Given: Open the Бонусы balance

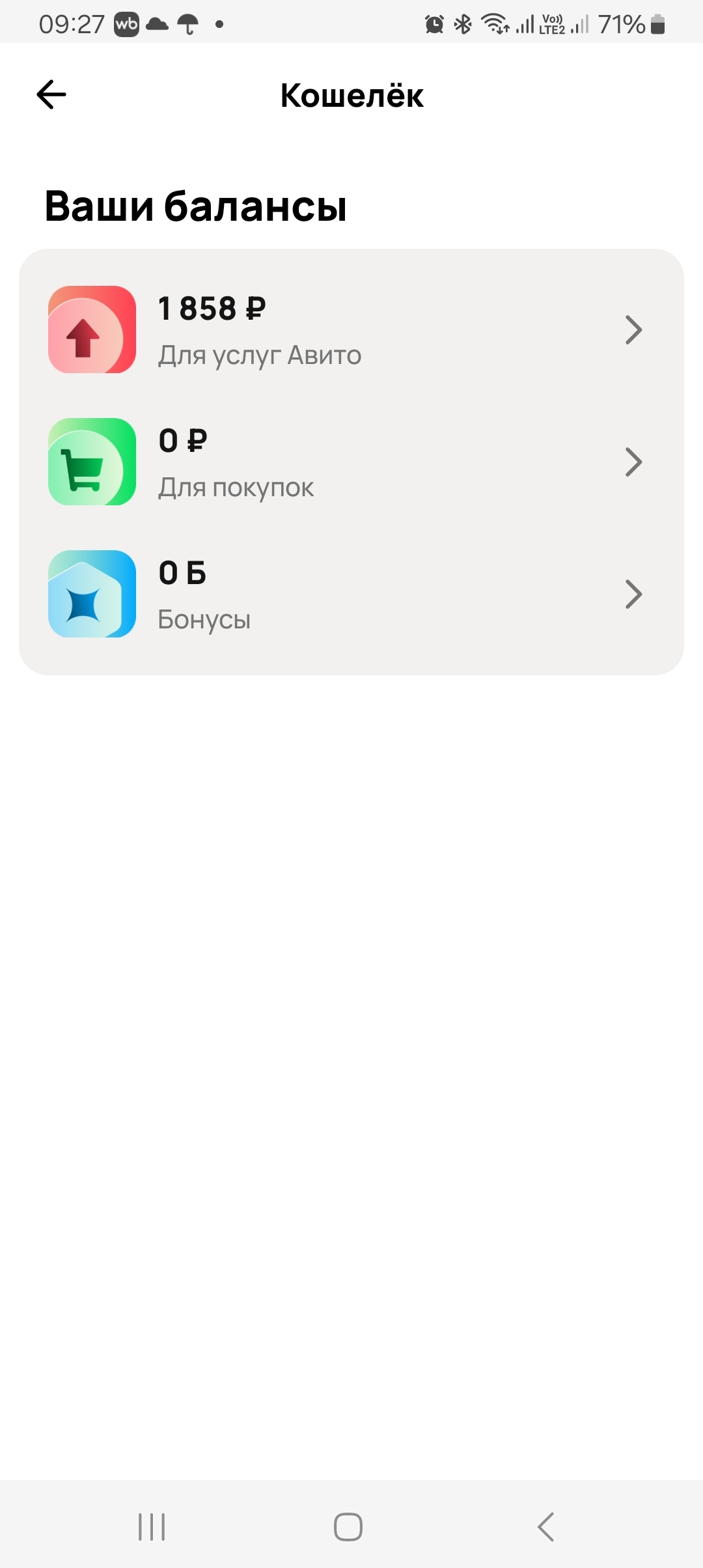Looking at the screenshot, I should [x=351, y=594].
